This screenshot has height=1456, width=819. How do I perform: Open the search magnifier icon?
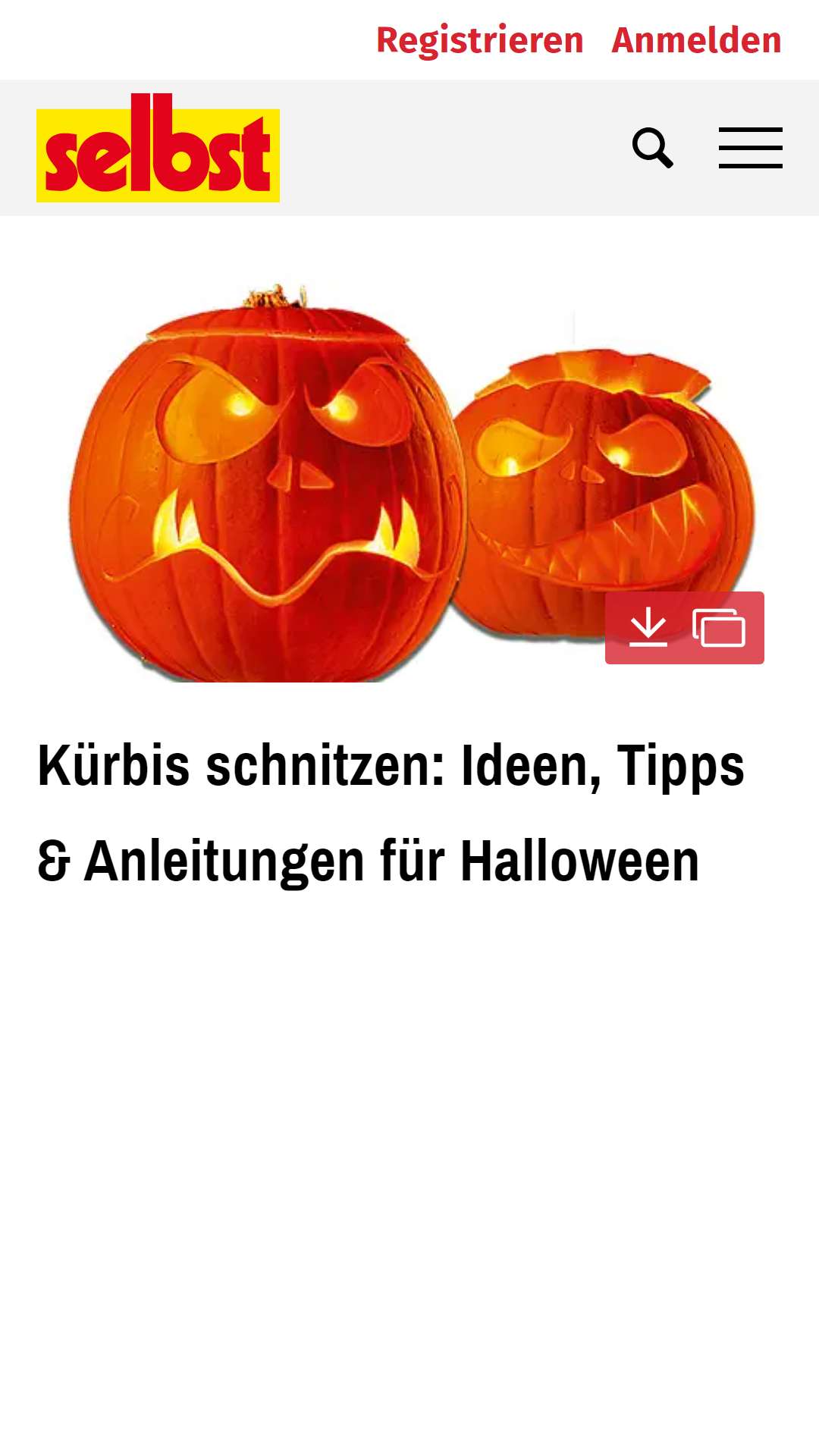pos(653,148)
